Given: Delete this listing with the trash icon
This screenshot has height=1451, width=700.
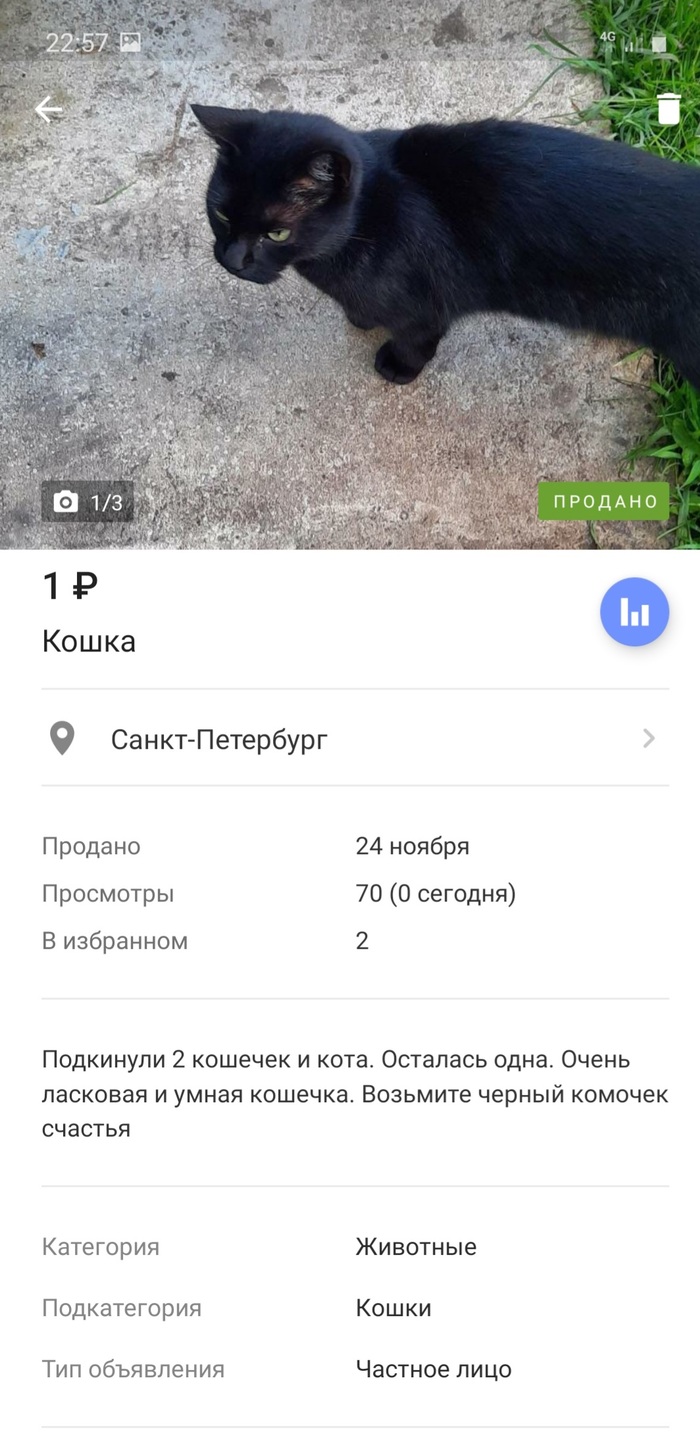Looking at the screenshot, I should (x=668, y=108).
